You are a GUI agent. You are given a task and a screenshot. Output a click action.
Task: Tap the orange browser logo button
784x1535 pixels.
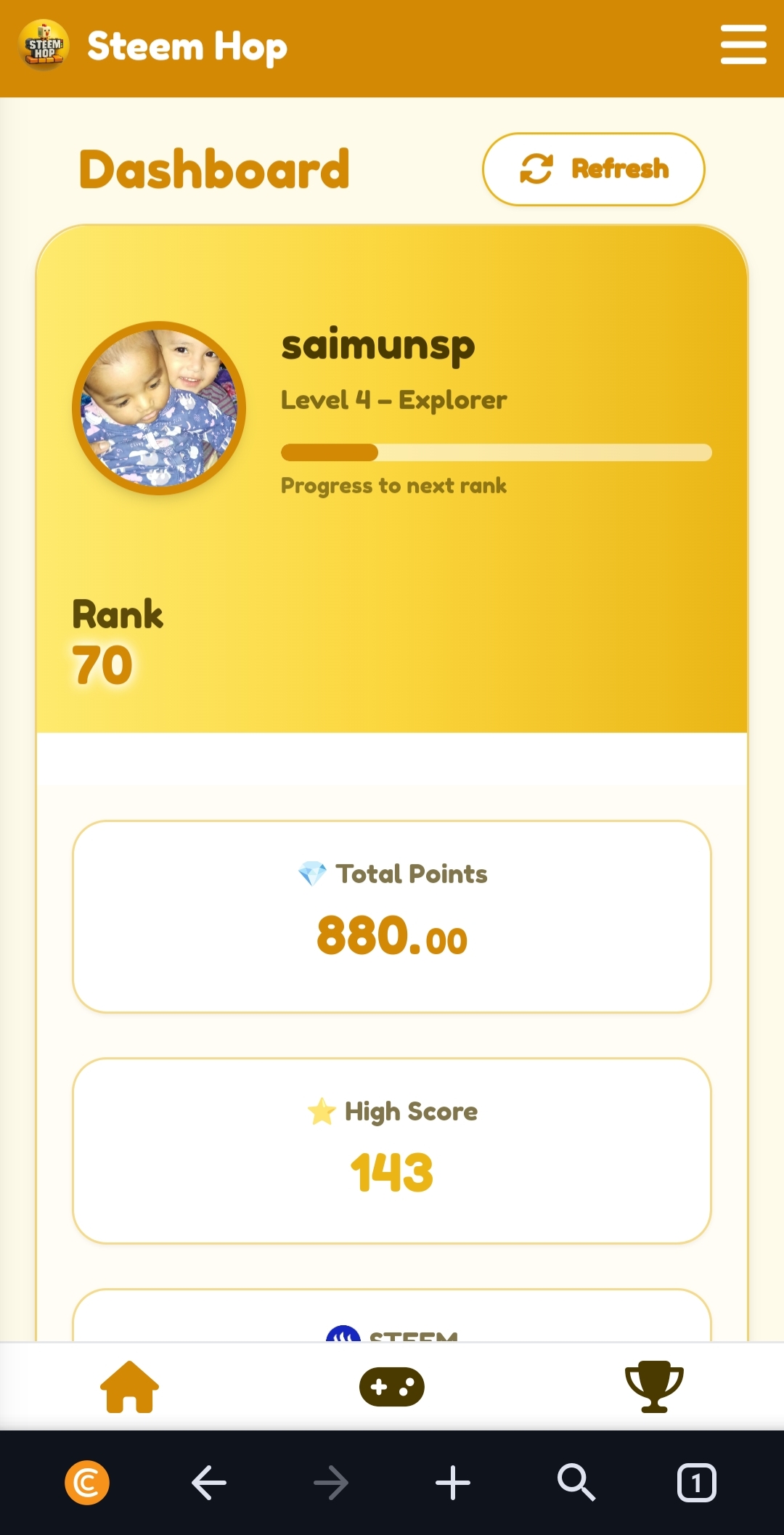pyautogui.click(x=87, y=1482)
